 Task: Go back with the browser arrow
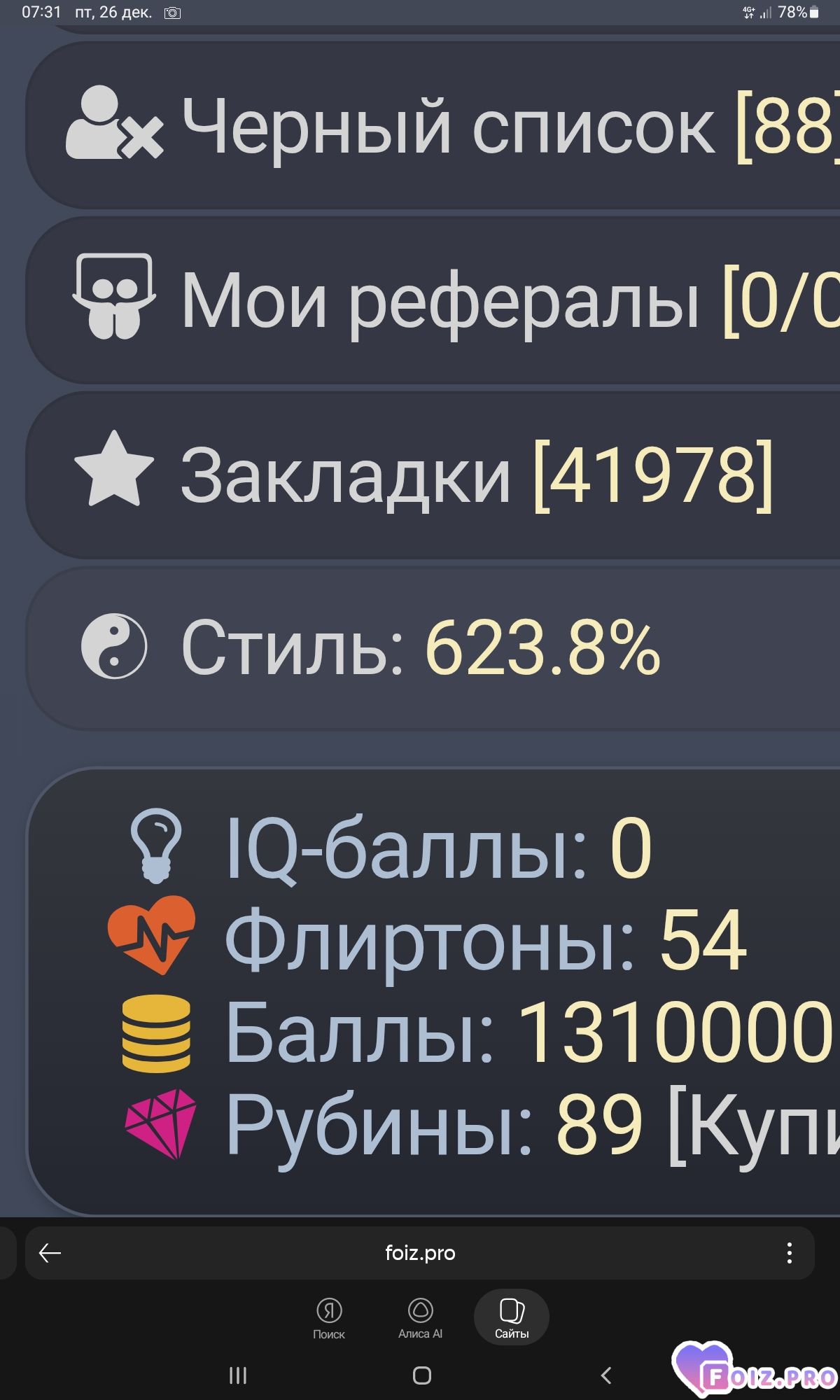click(50, 1253)
